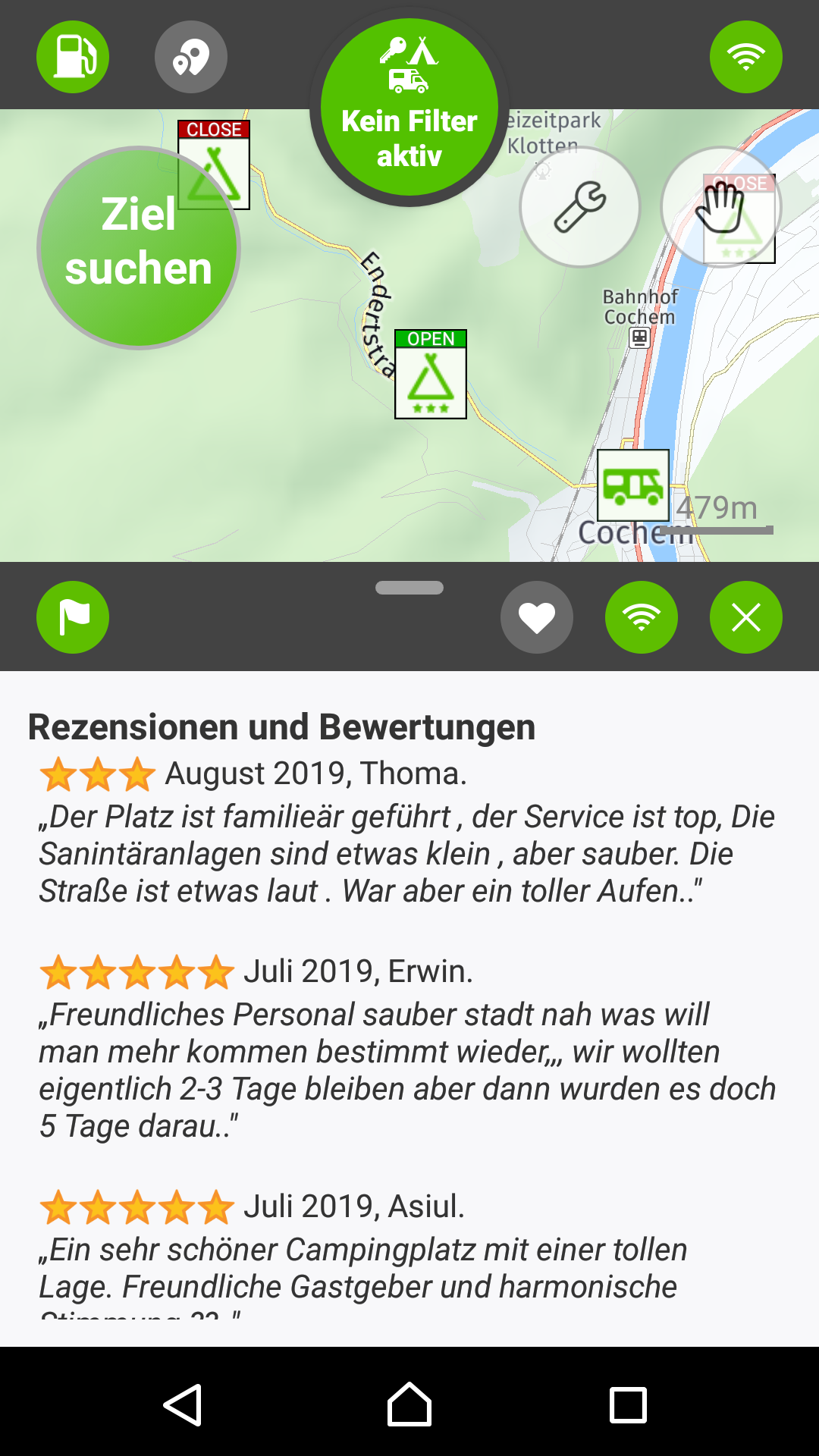Open the grey location pins button
The width and height of the screenshot is (819, 1456).
point(191,57)
